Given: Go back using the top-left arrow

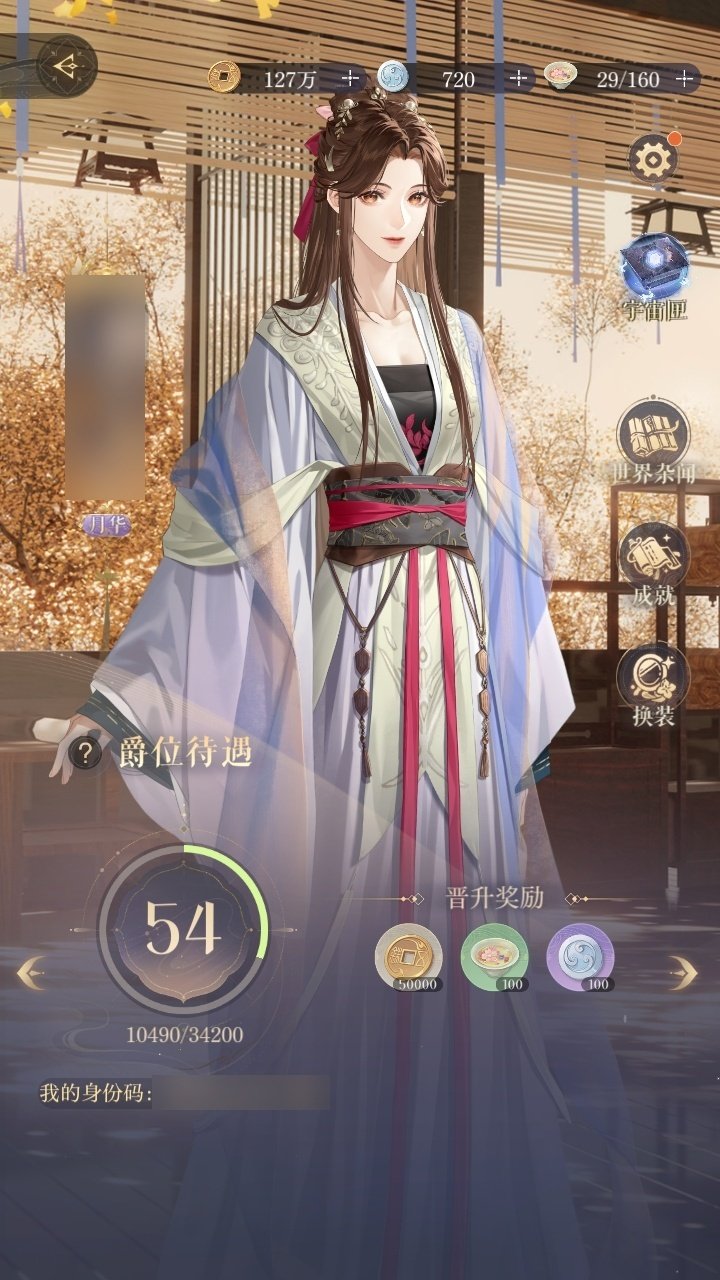Looking at the screenshot, I should (x=67, y=66).
